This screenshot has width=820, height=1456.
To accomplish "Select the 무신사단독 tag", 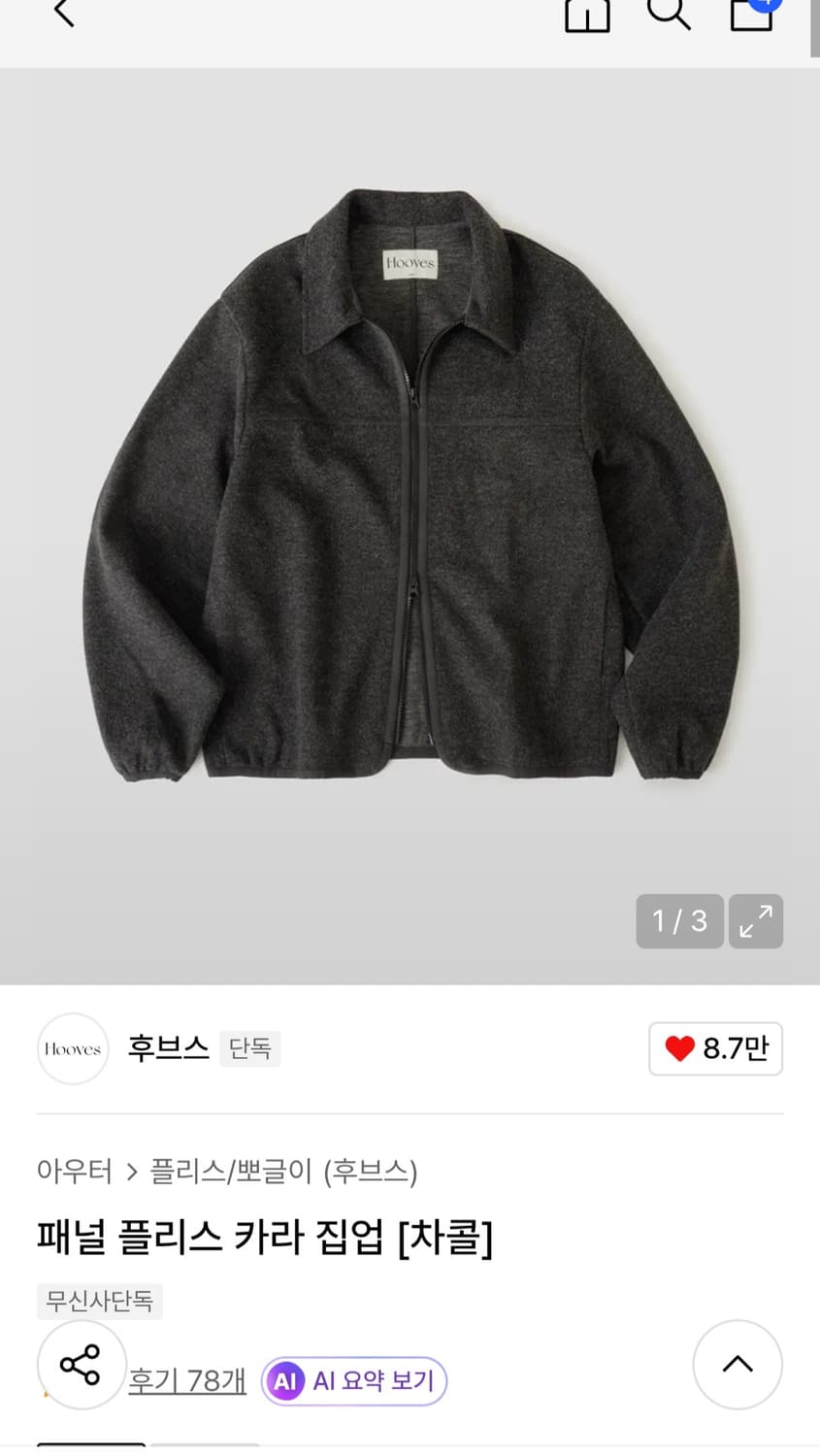I will [98, 1302].
